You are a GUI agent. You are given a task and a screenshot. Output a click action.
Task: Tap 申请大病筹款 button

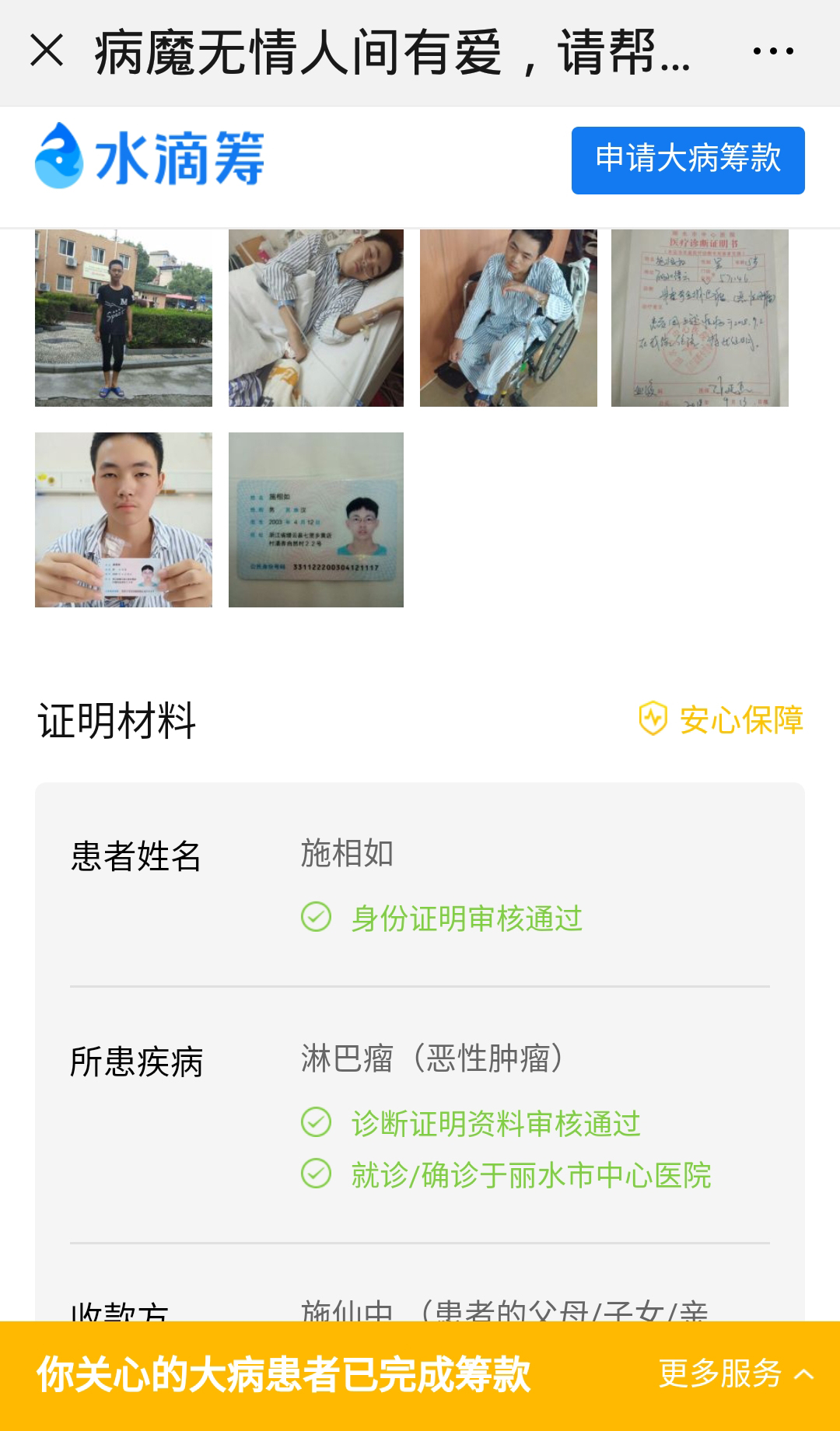[x=688, y=160]
